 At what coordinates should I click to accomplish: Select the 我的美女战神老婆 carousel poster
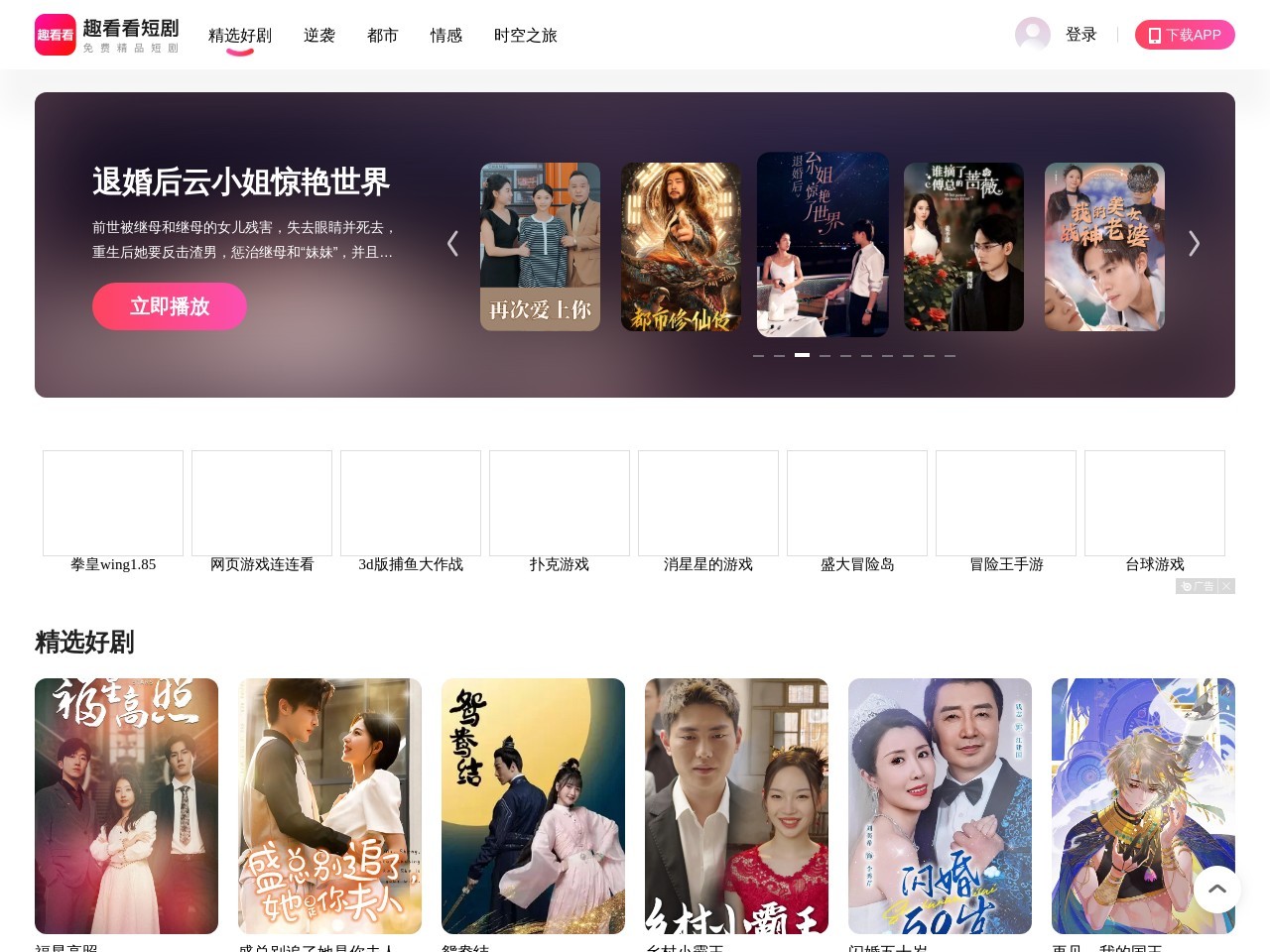tap(1104, 247)
